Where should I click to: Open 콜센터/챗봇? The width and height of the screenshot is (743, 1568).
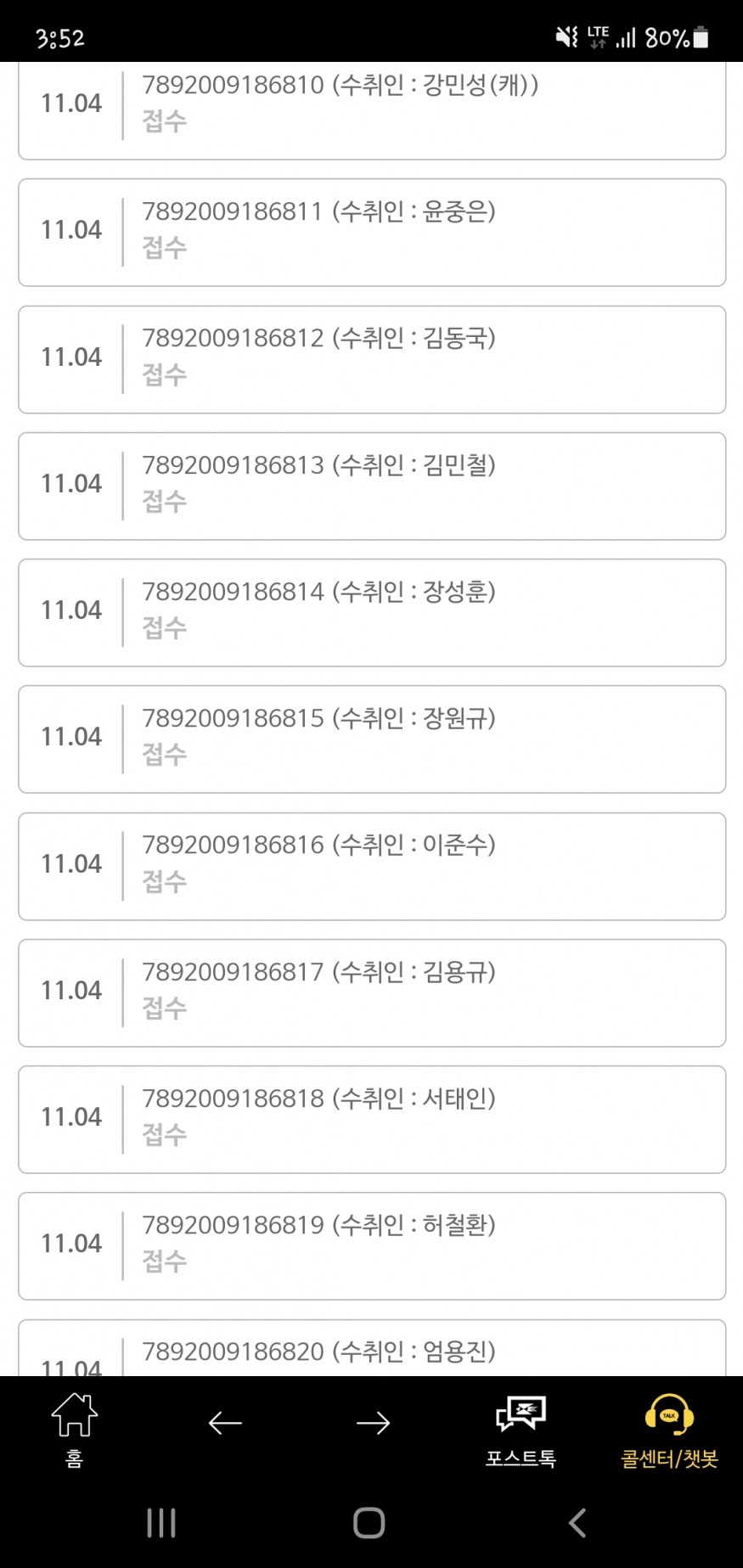pos(669,1430)
